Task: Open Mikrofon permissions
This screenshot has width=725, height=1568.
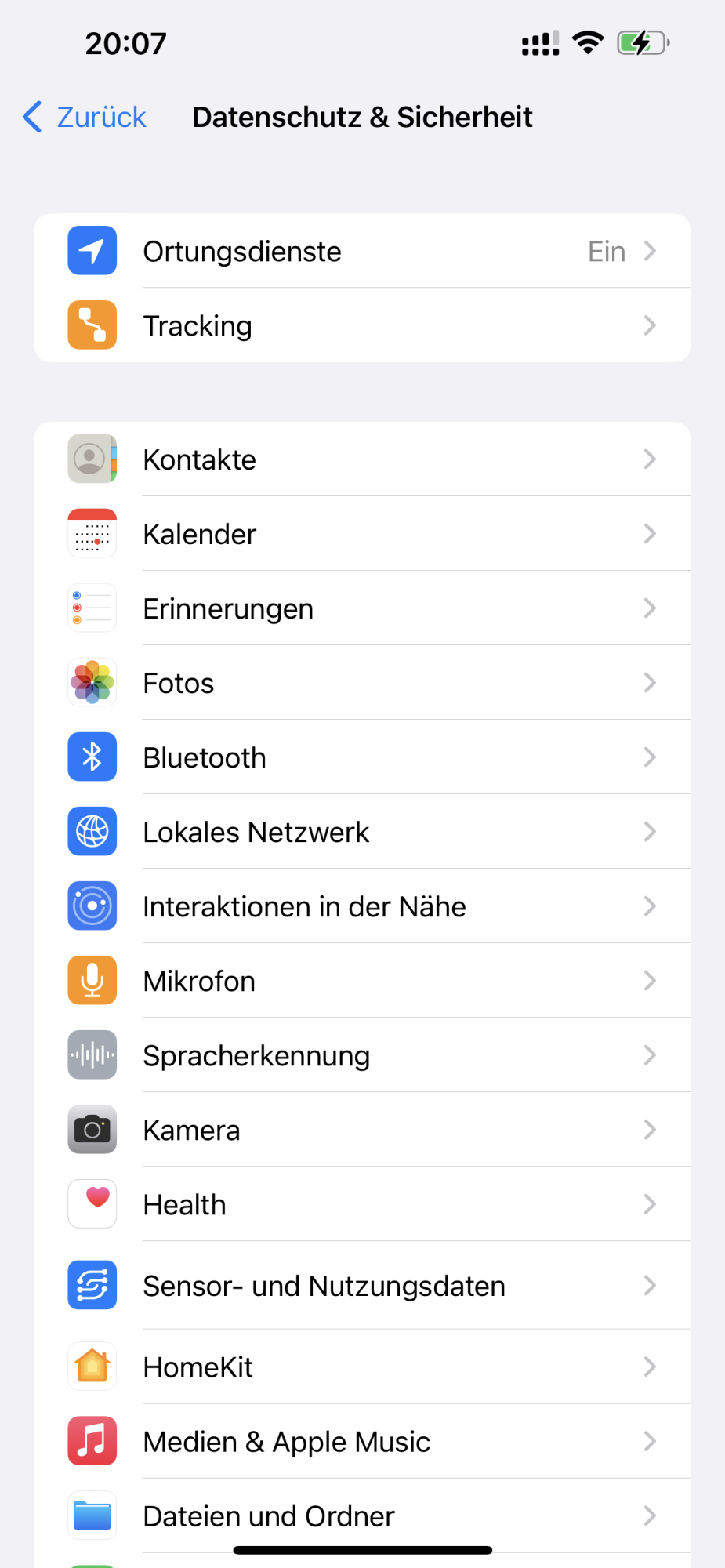Action: pyautogui.click(x=362, y=981)
